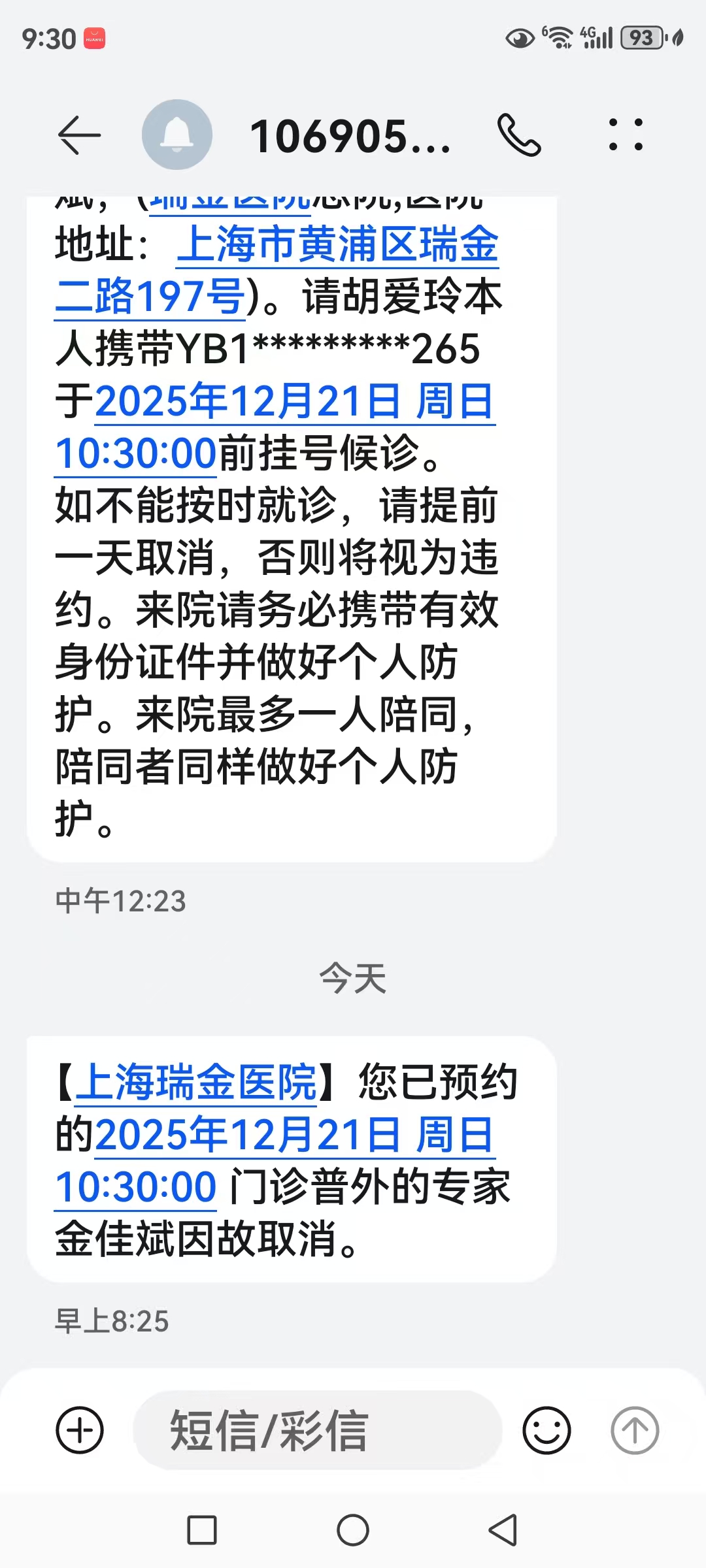Open the sender's bell avatar
The image size is (706, 1568).
click(177, 135)
